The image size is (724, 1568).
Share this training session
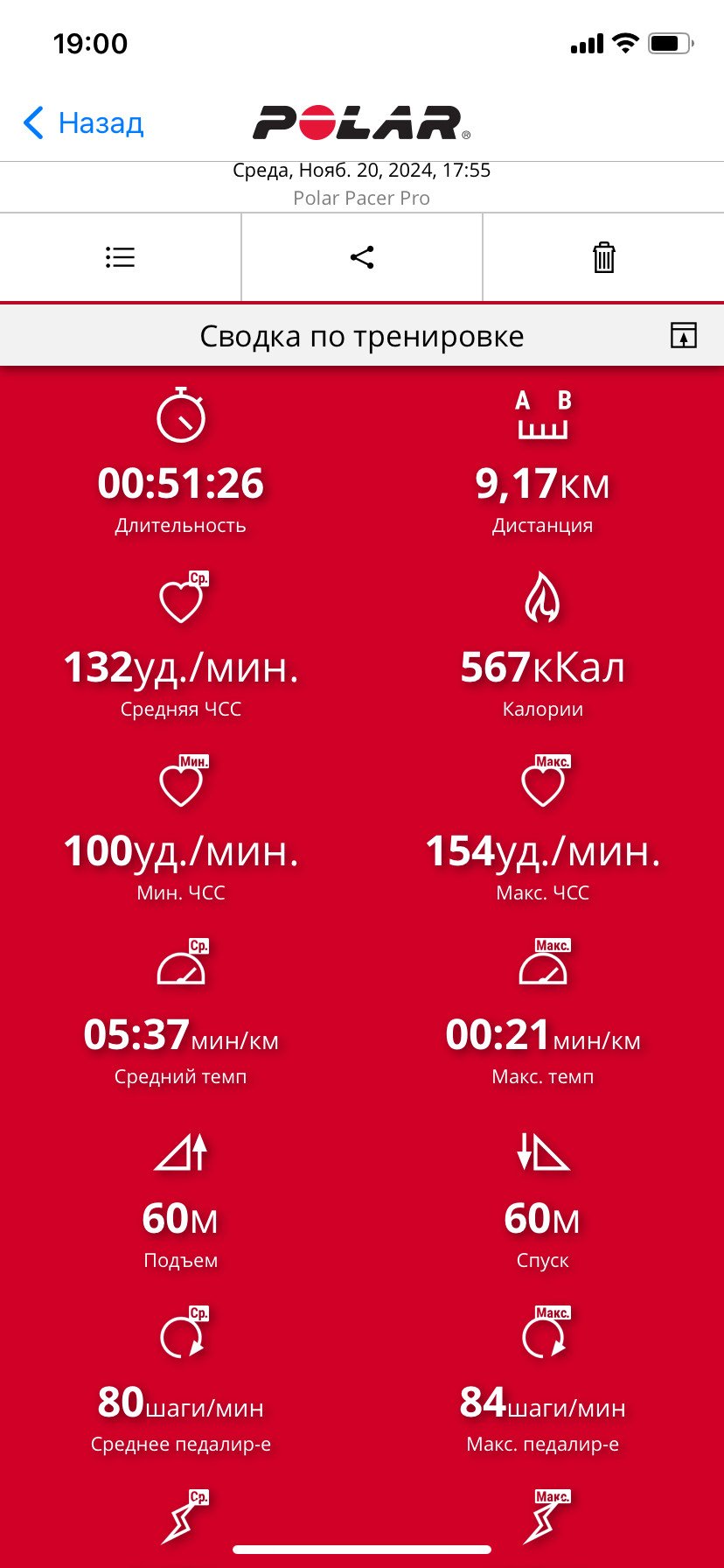coord(362,257)
